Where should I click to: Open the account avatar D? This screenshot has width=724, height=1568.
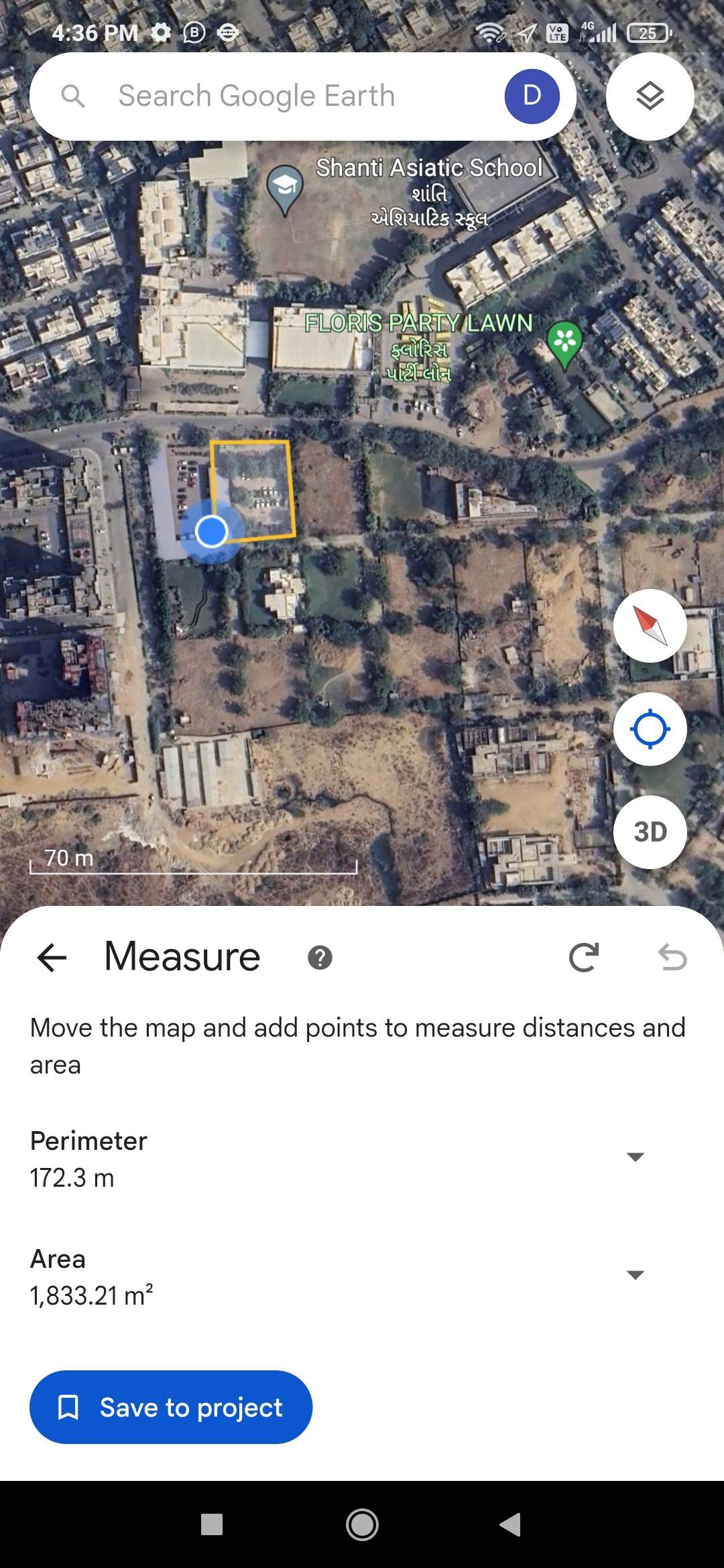(x=532, y=96)
